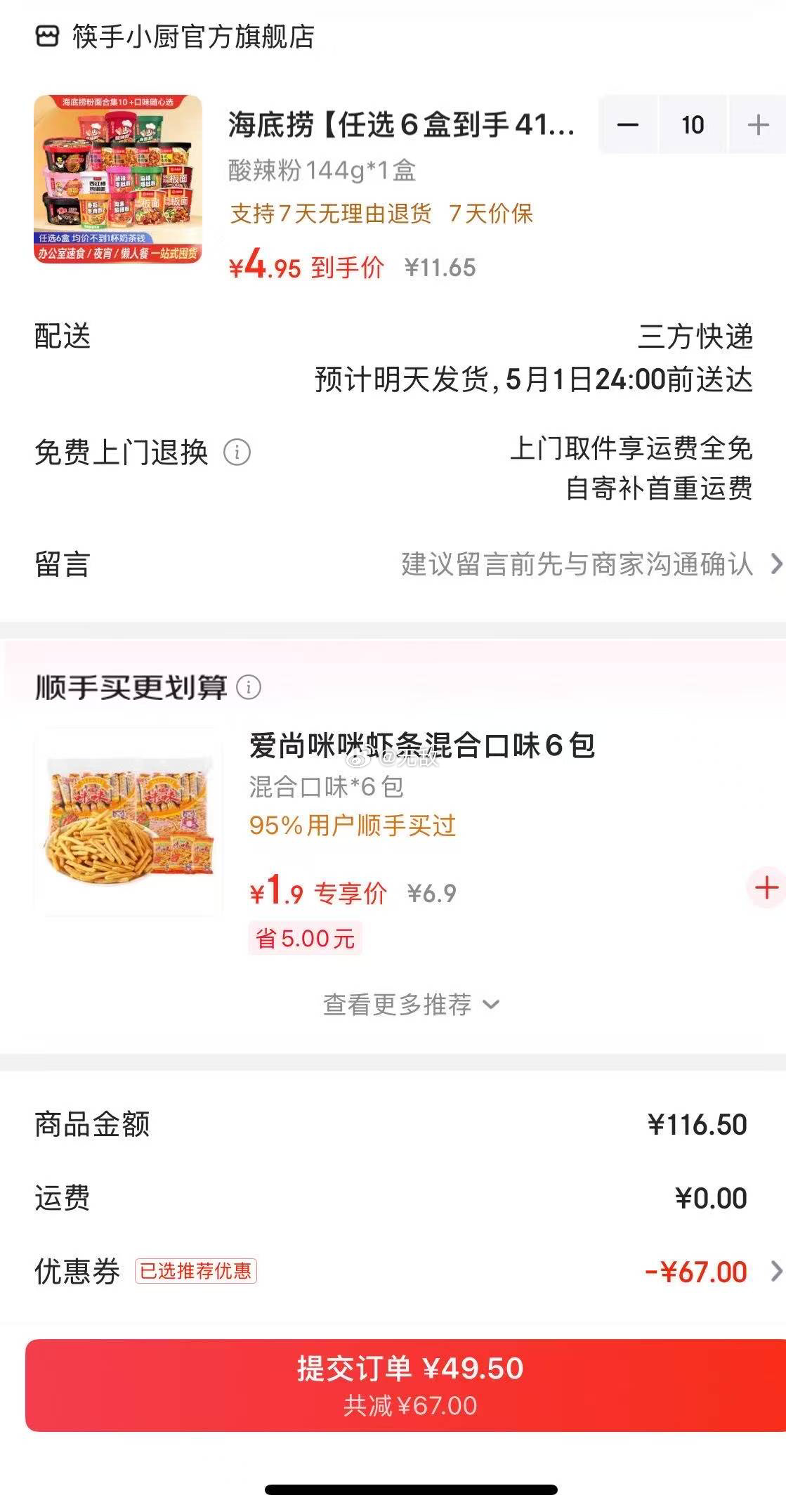This screenshot has width=786, height=1512.
Task: Show info about 顺手买更划算
Action: tap(249, 687)
